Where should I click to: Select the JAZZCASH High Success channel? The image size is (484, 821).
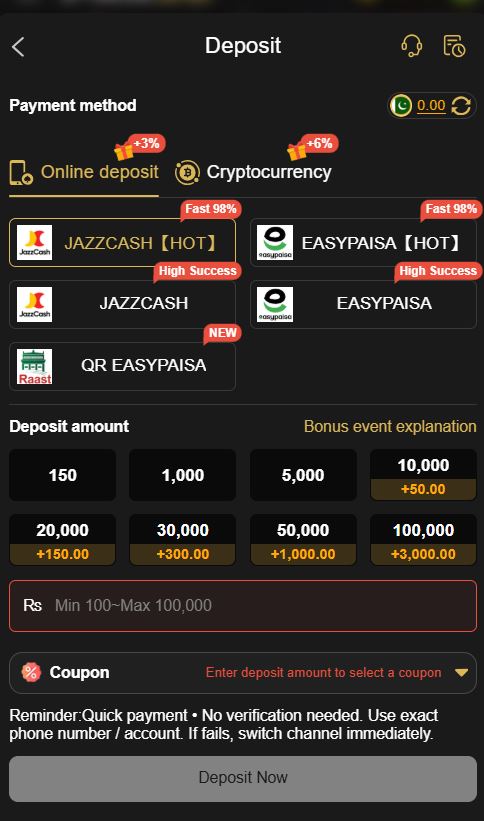(123, 304)
